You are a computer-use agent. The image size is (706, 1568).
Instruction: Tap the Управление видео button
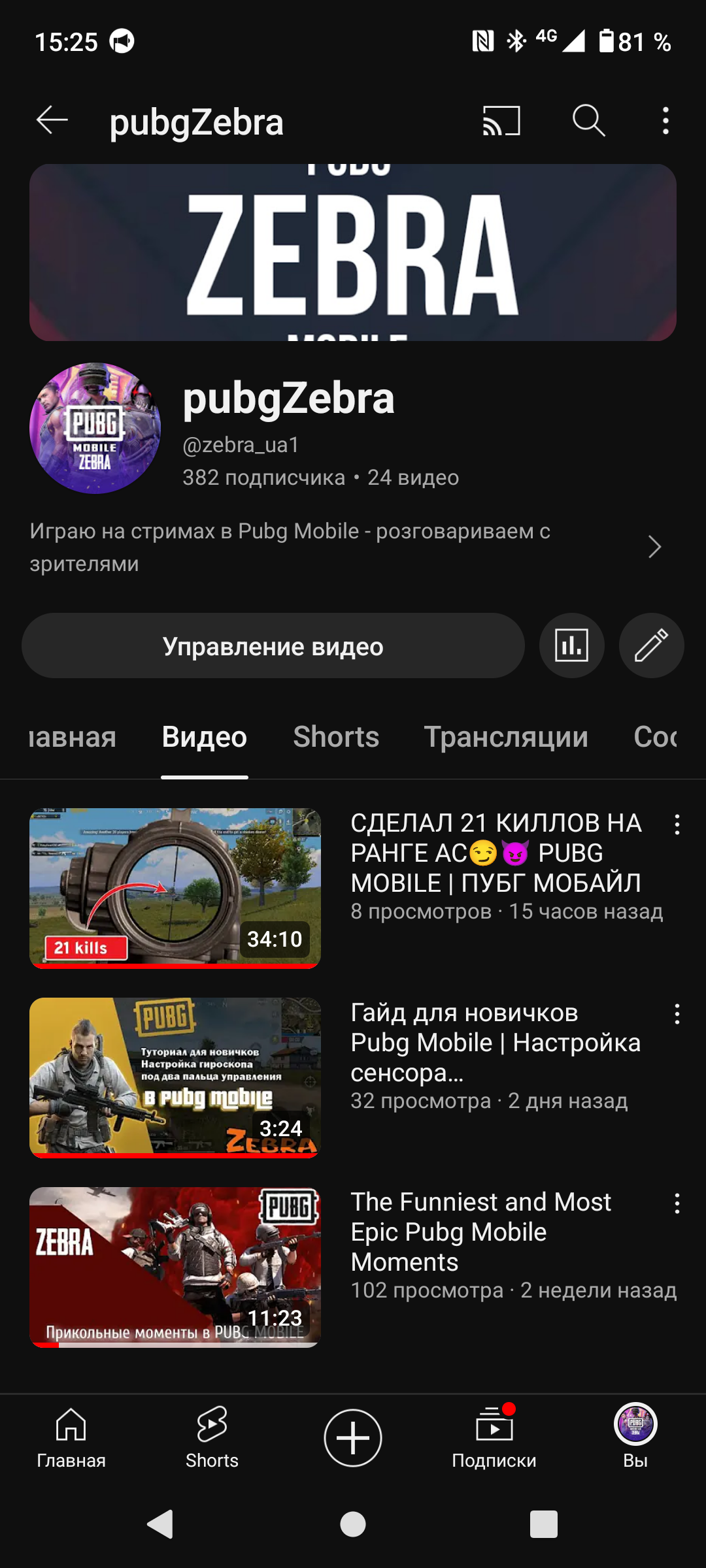273,646
